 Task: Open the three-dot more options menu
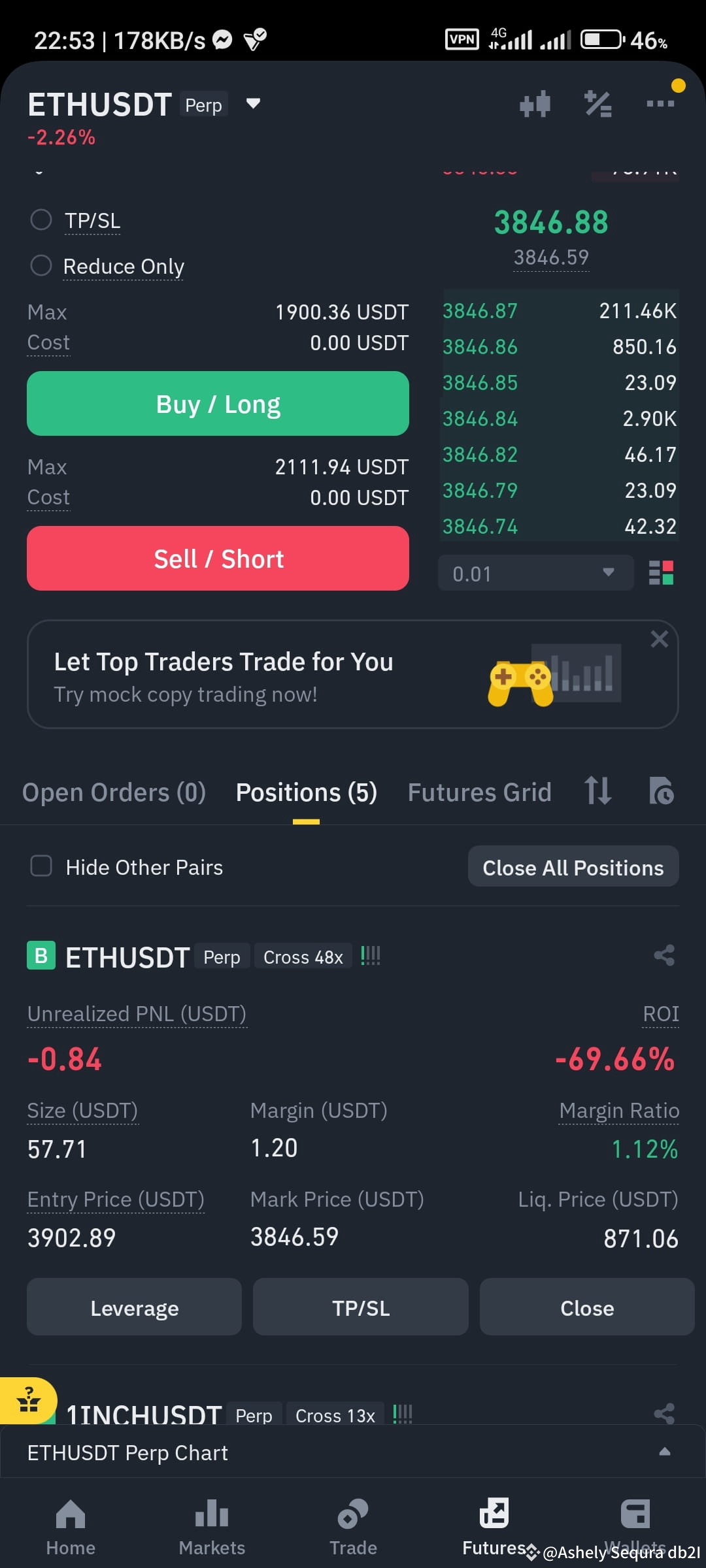660,103
